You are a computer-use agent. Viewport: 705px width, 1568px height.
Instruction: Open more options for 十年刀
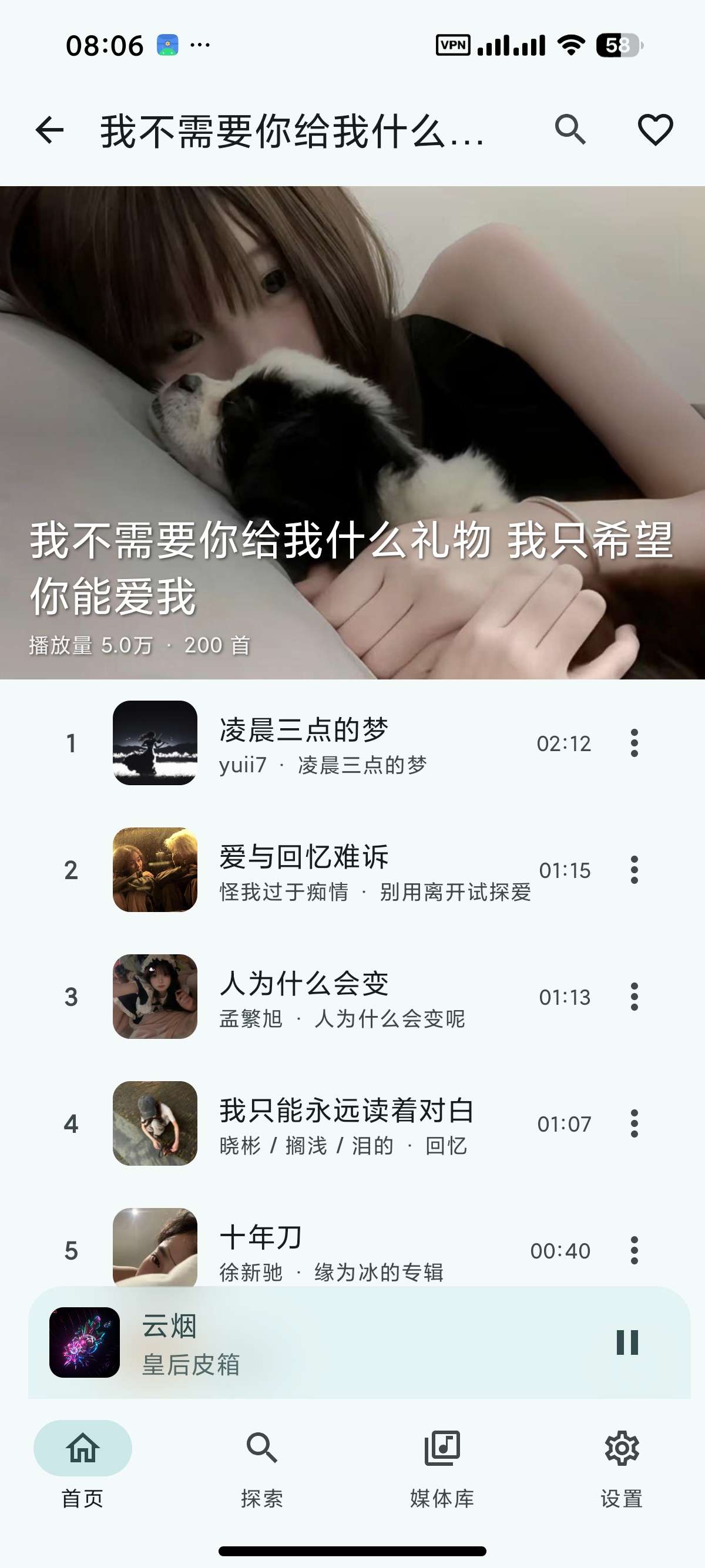pyautogui.click(x=634, y=1250)
